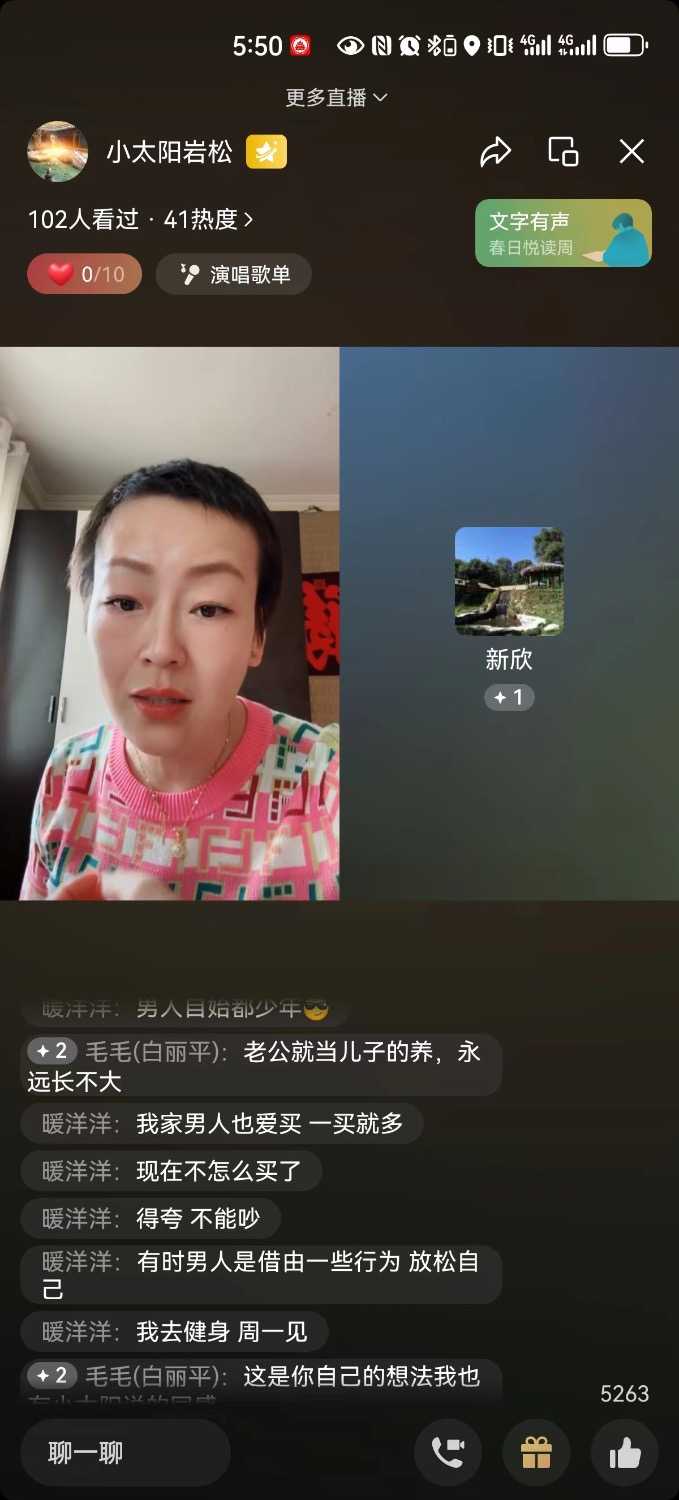Open 毛毛(白丽平)'s comment 老公就当儿子的养

(260, 1065)
